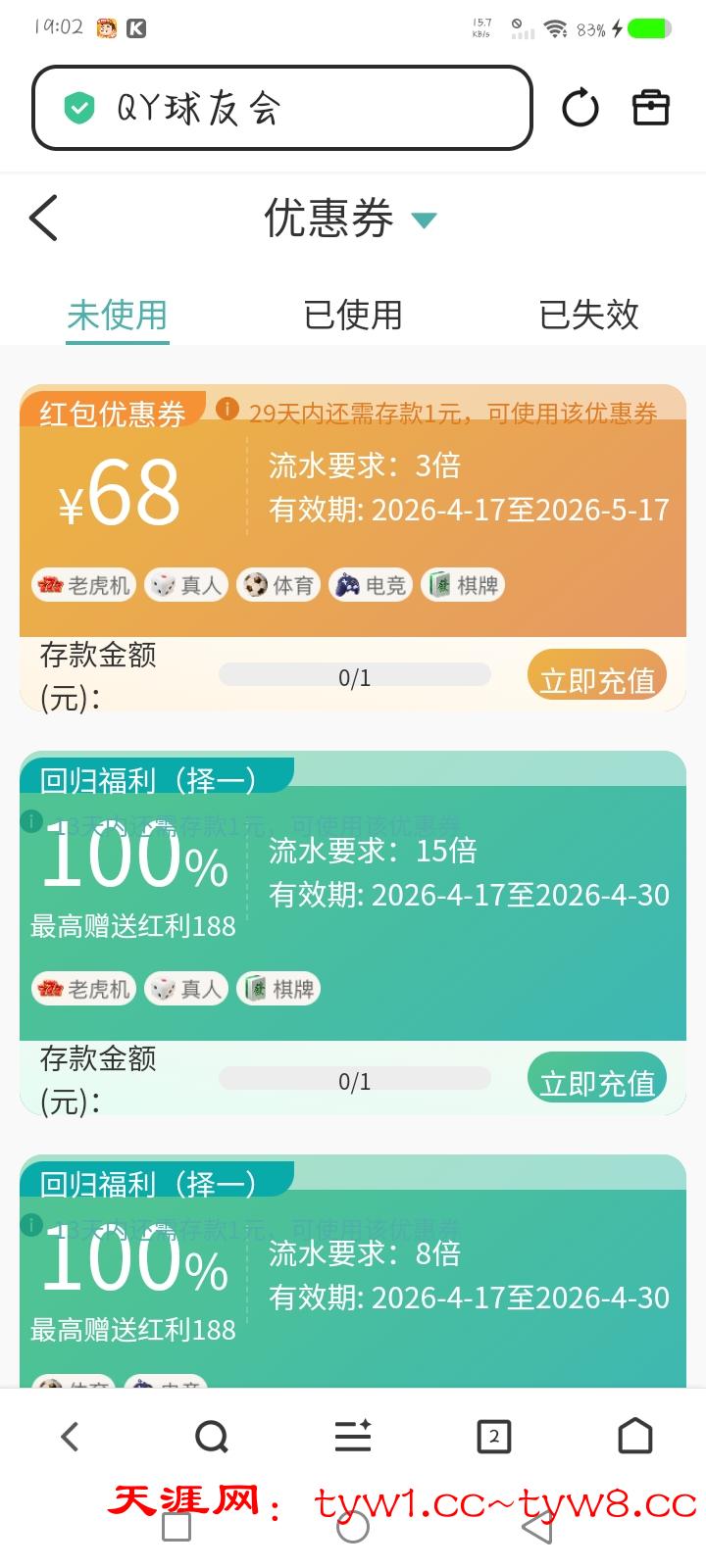Screen dimensions: 706x1568
Task: Reload the page with the refresh icon
Action: coord(580,108)
